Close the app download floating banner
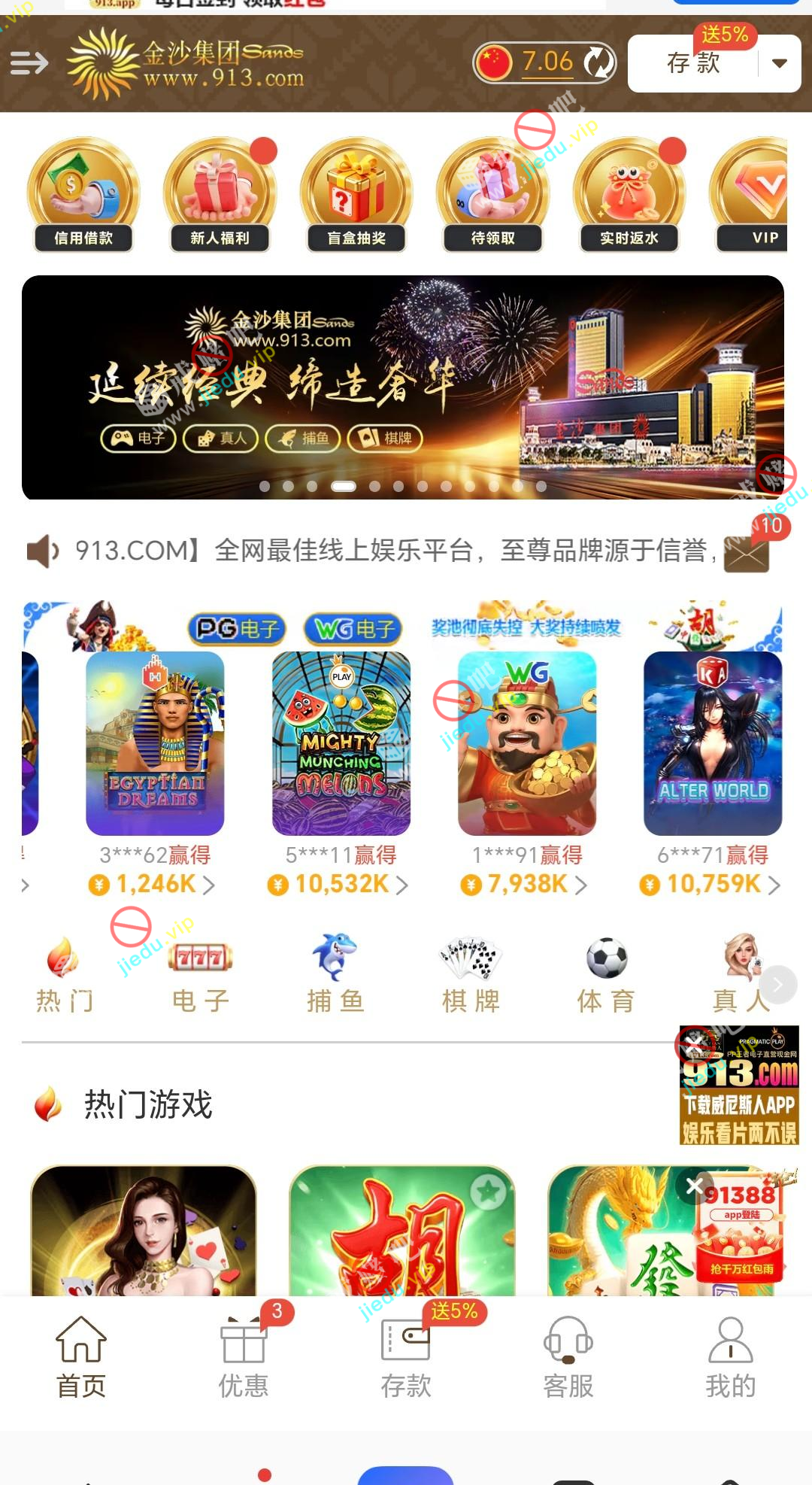This screenshot has height=1485, width=812. [x=695, y=1043]
